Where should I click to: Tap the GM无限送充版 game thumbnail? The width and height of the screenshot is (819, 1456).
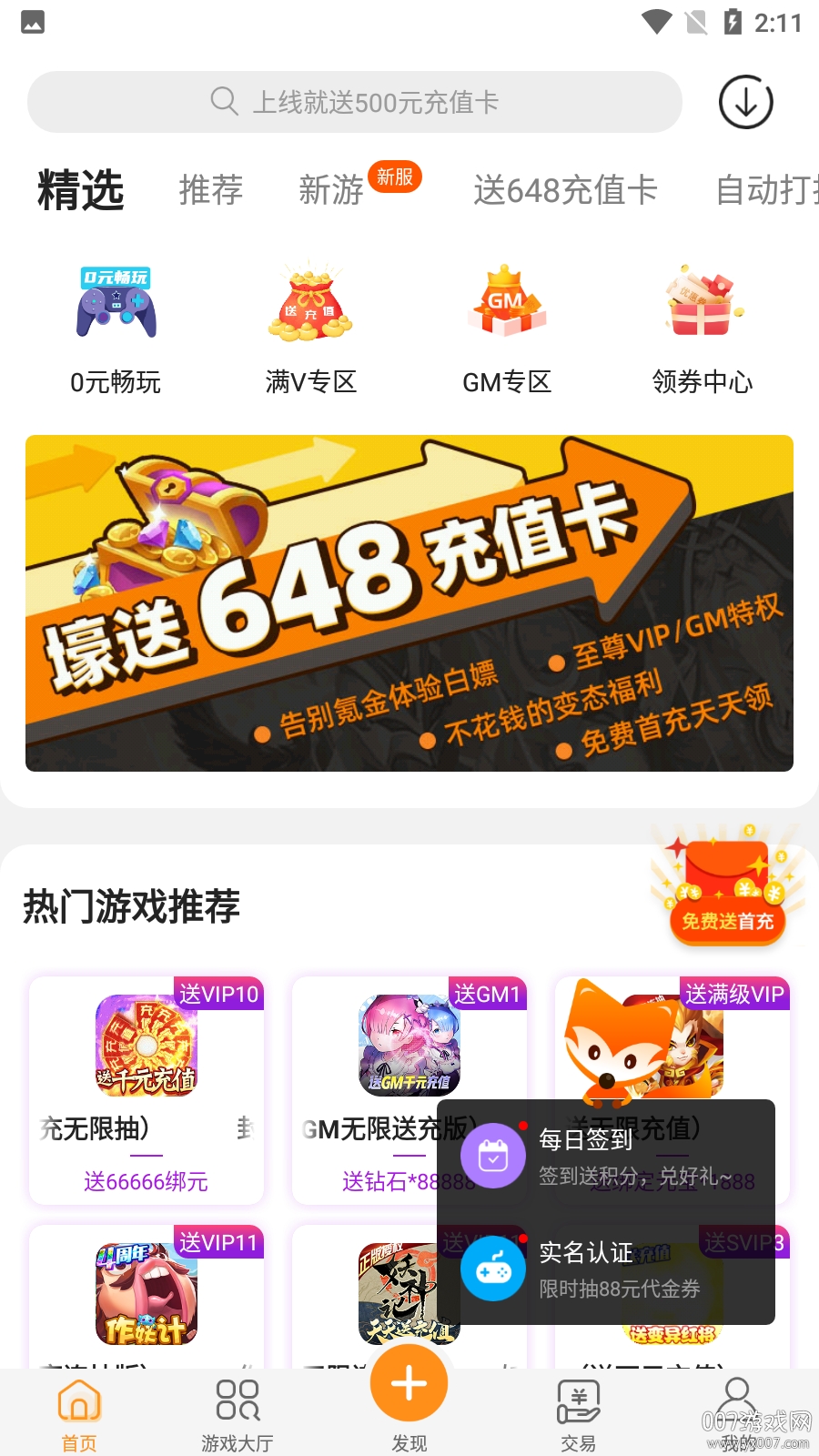point(409,1045)
